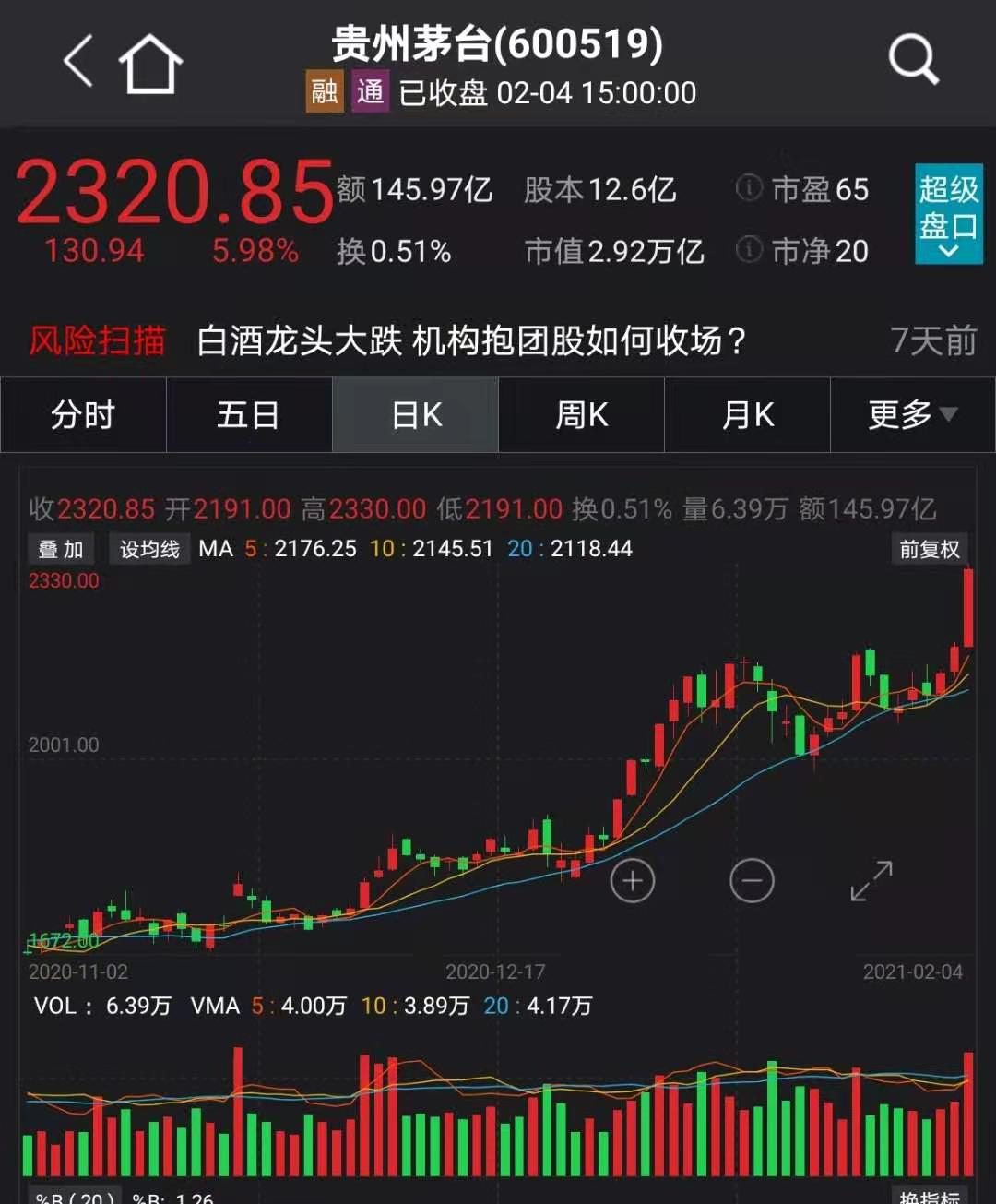Open the home icon
Image resolution: width=996 pixels, height=1204 pixels.
point(150,64)
